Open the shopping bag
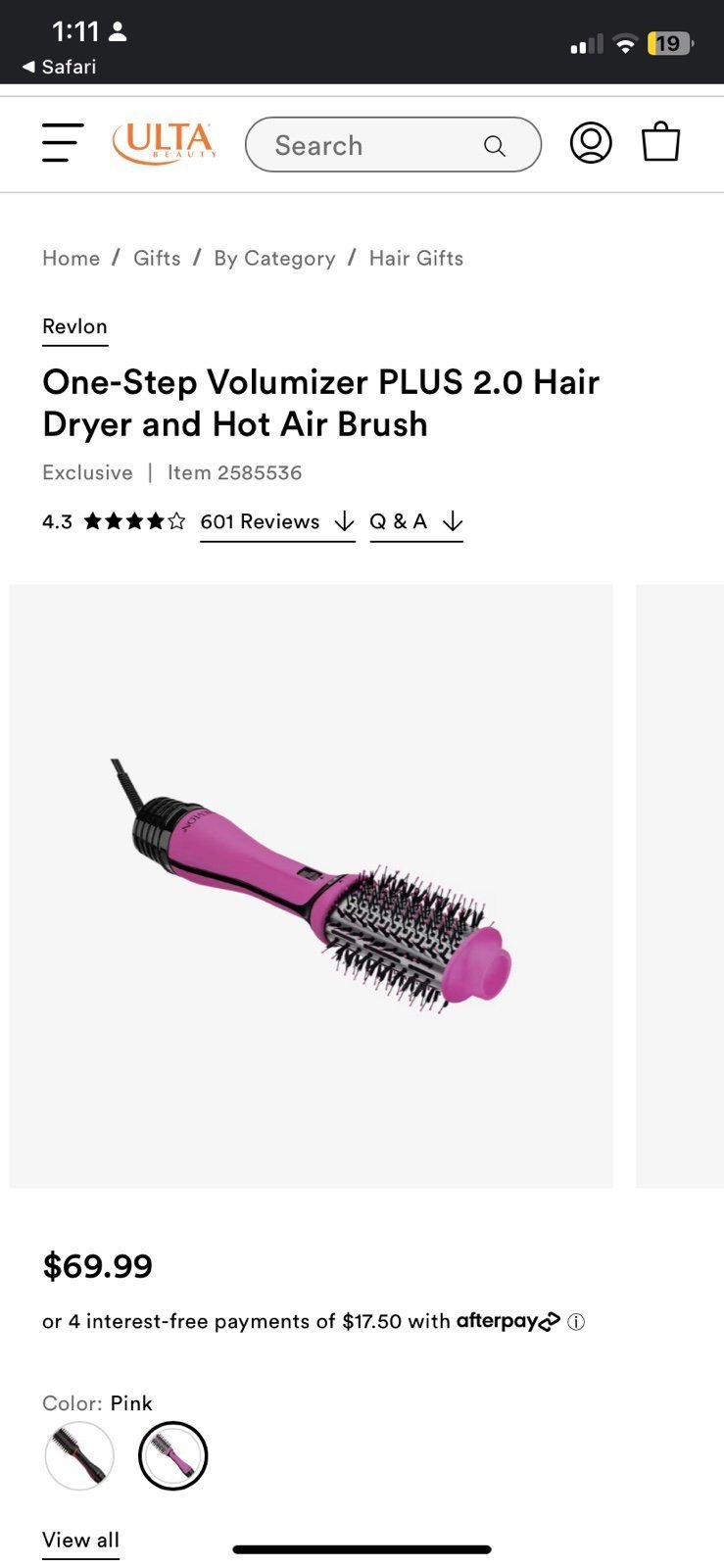The height and width of the screenshot is (1568, 724). (x=661, y=141)
